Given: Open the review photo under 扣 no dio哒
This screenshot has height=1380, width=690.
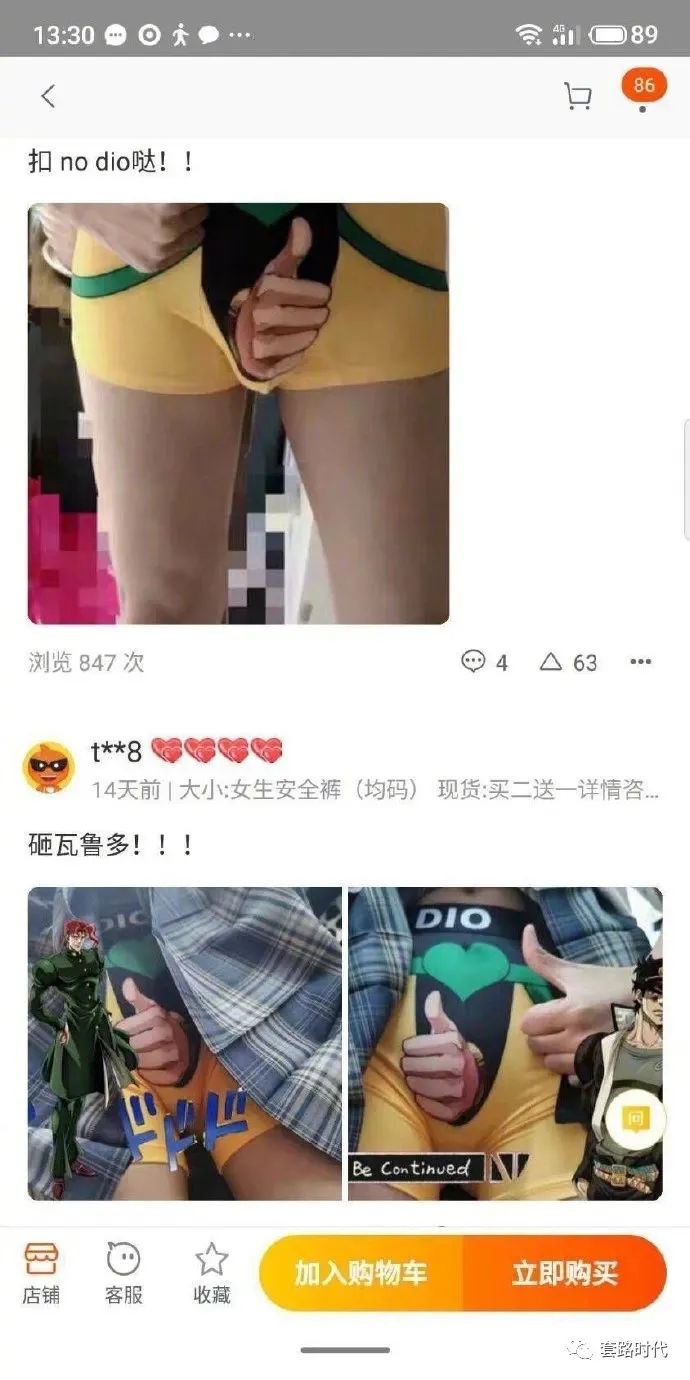Looking at the screenshot, I should point(238,414).
